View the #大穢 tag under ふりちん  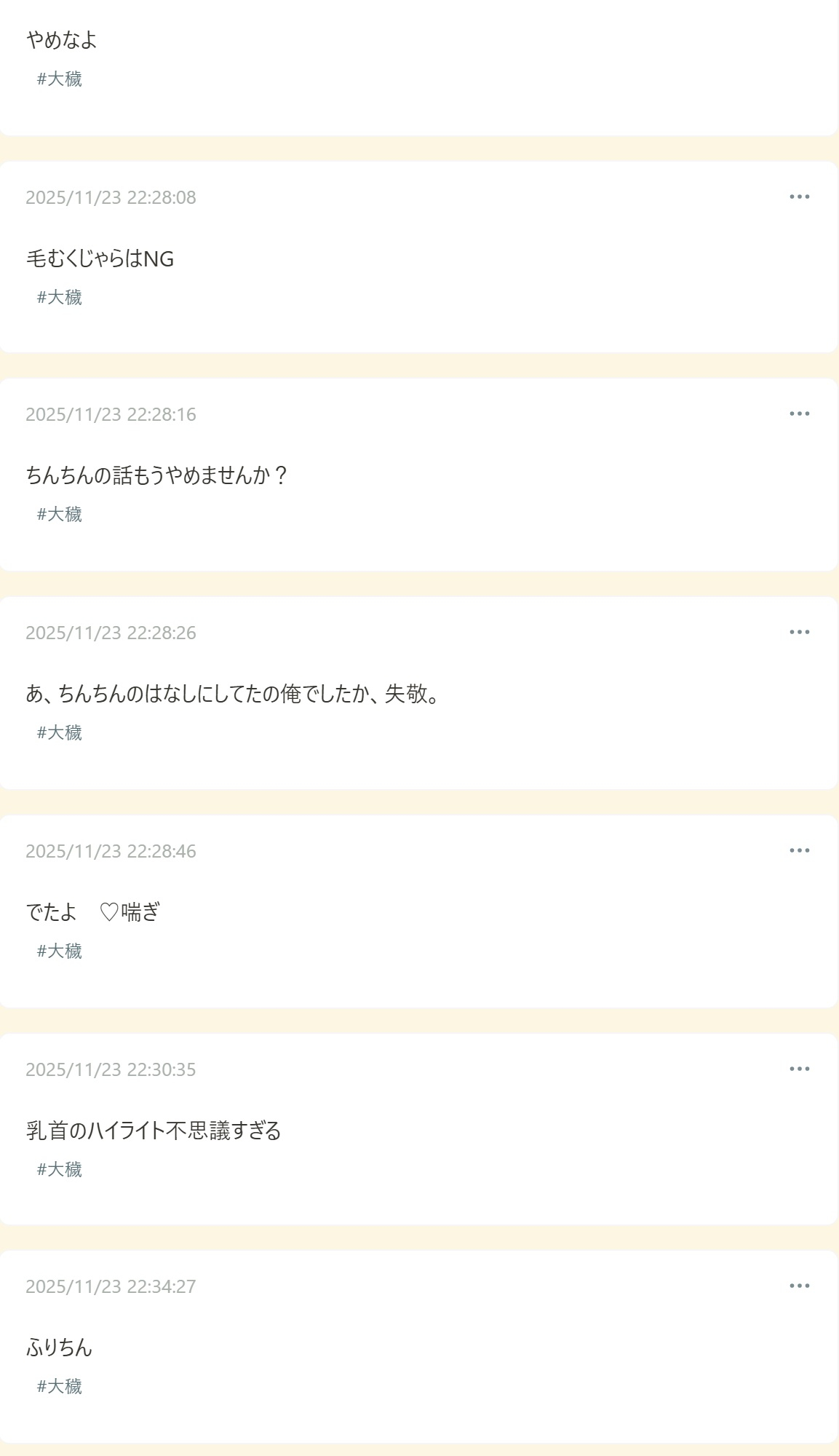[x=60, y=1386]
